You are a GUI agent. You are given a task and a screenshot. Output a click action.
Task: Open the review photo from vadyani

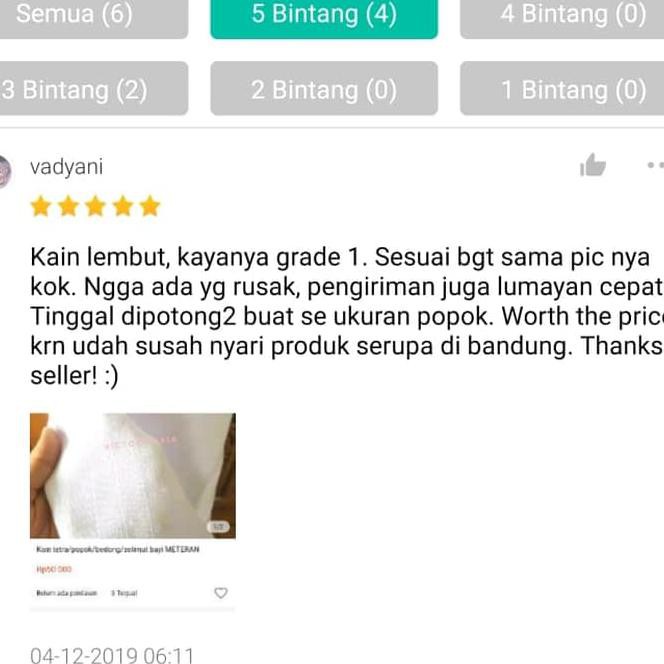point(133,475)
